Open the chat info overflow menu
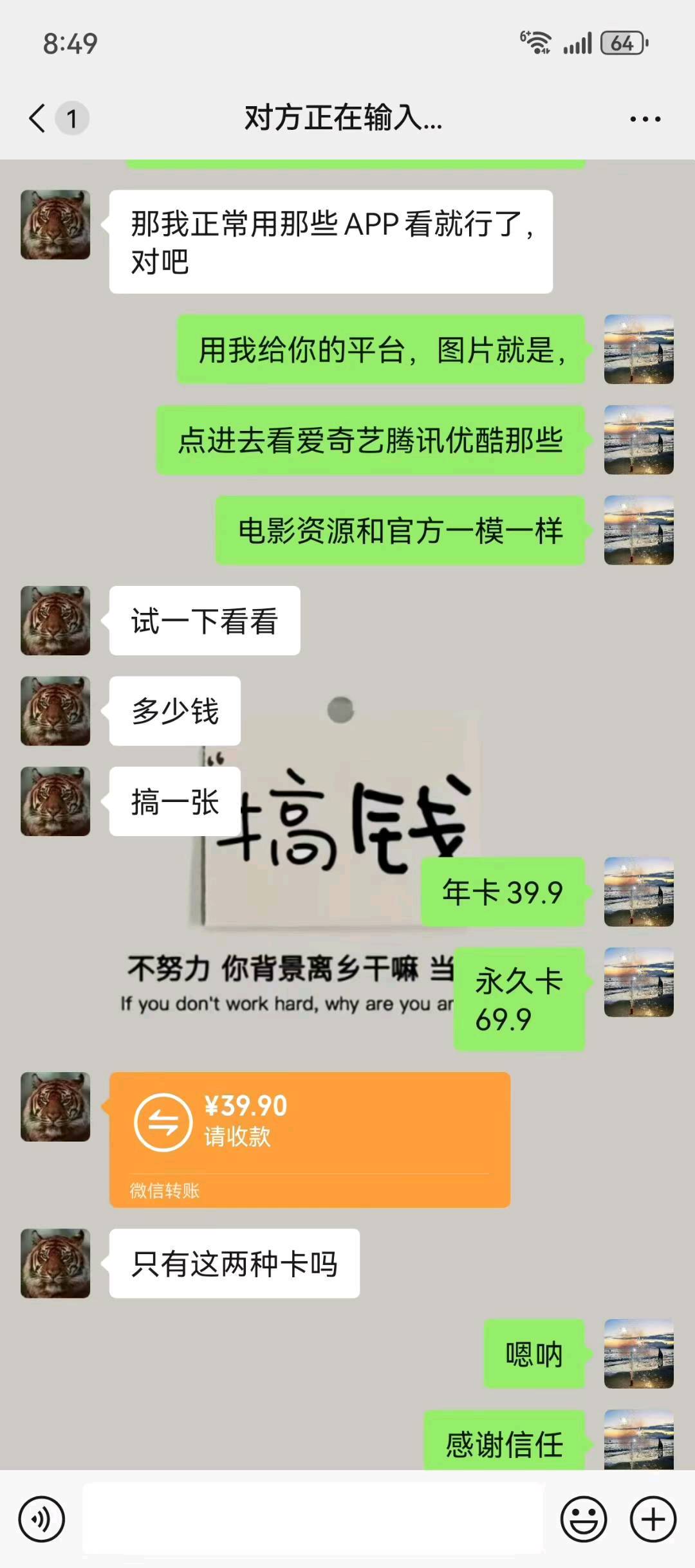The width and height of the screenshot is (695, 1568). pyautogui.click(x=645, y=119)
